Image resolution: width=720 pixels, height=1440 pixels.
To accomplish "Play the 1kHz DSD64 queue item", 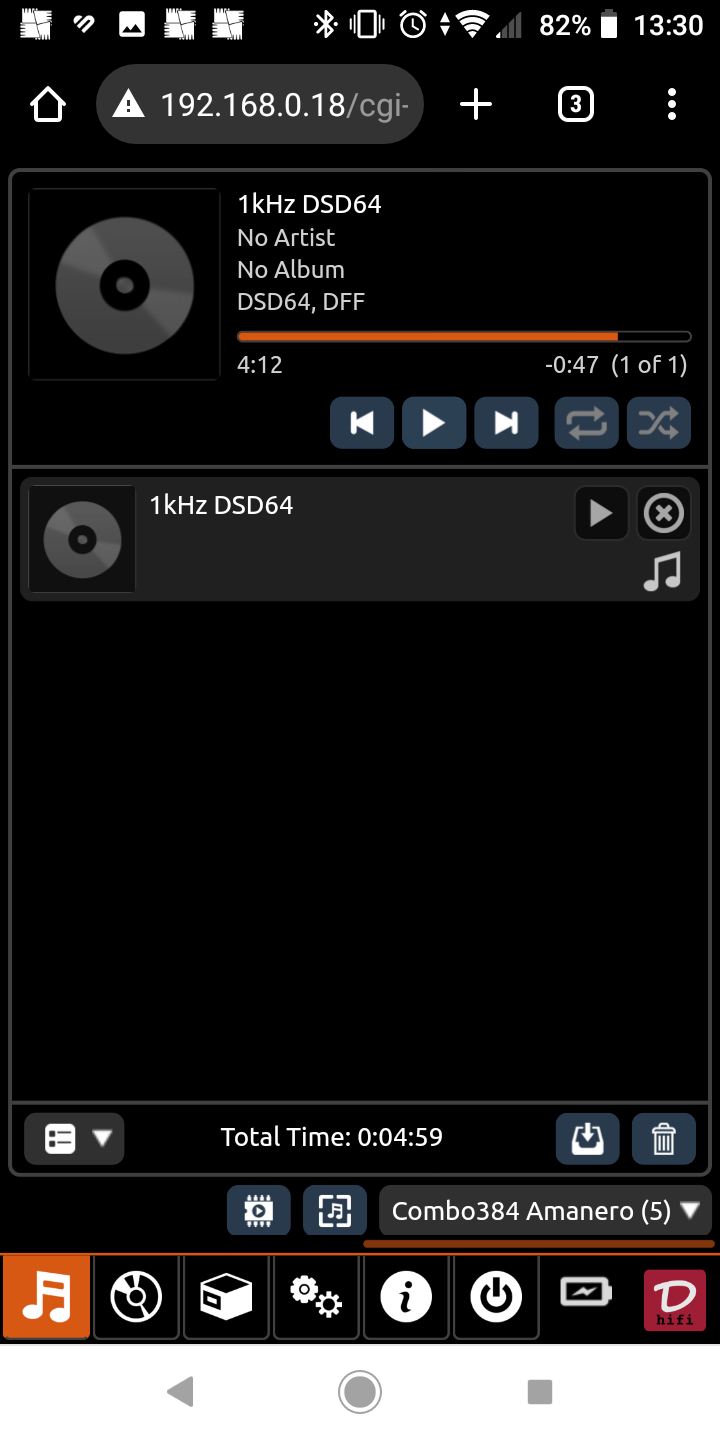I will click(601, 514).
